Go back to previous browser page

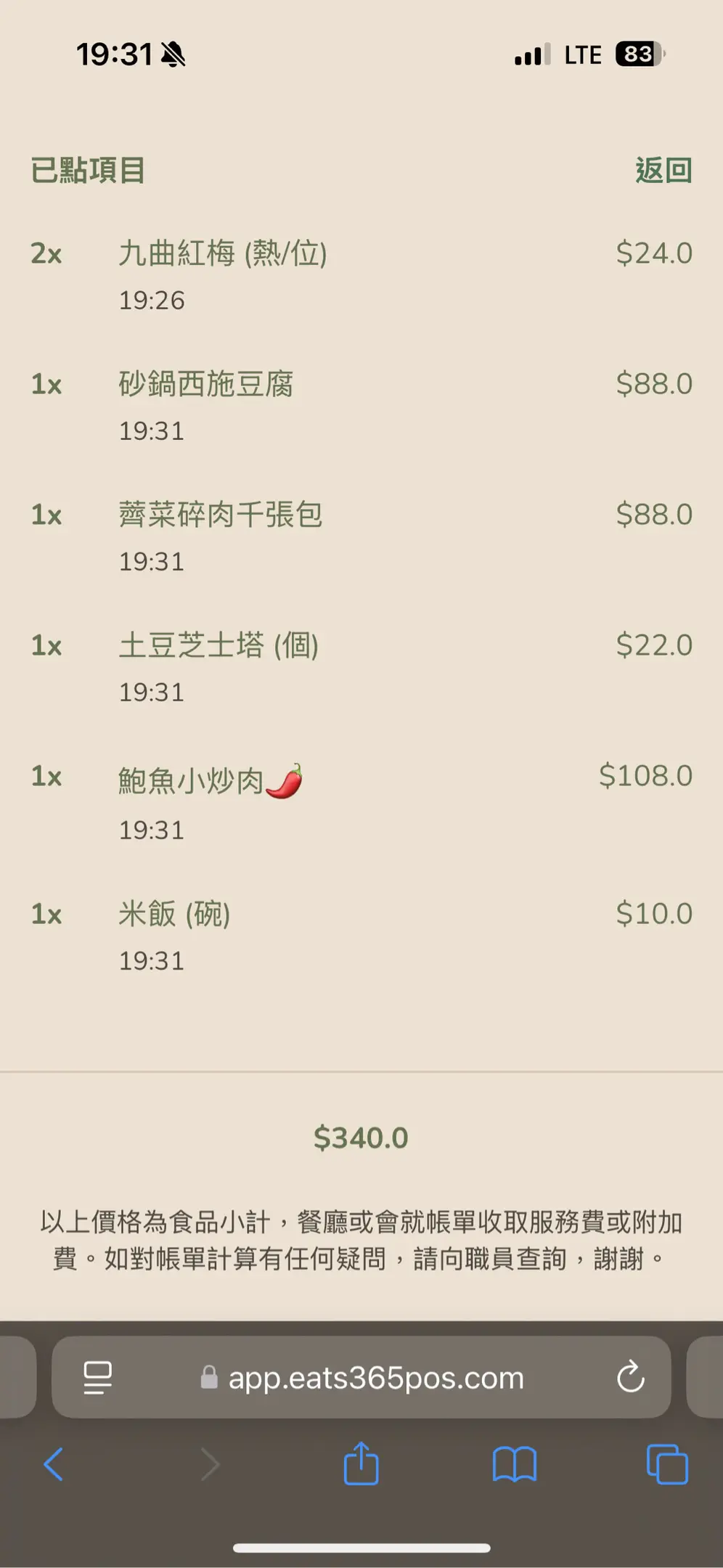[54, 1464]
